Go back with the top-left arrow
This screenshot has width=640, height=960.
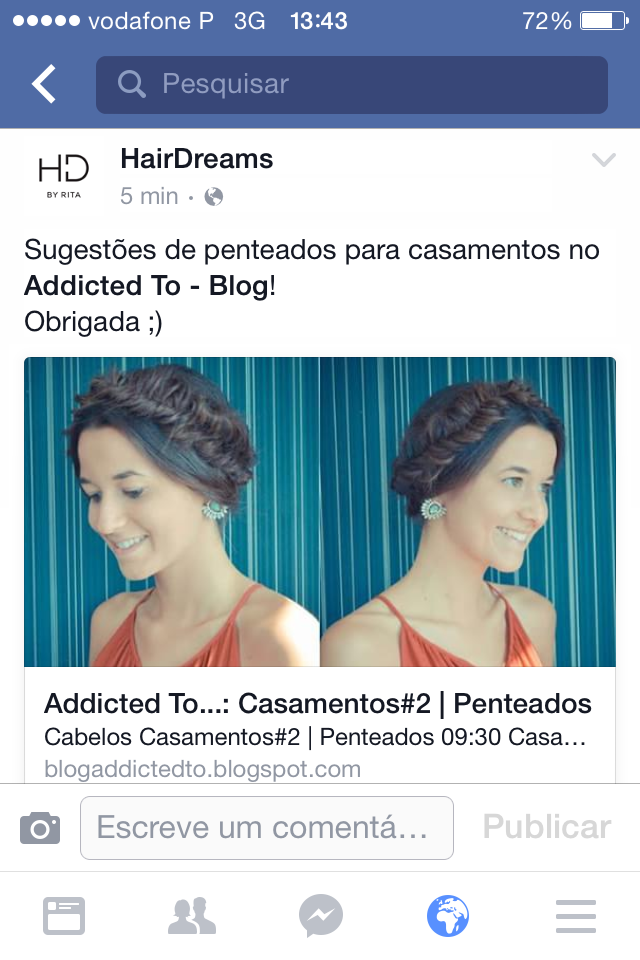pyautogui.click(x=44, y=84)
